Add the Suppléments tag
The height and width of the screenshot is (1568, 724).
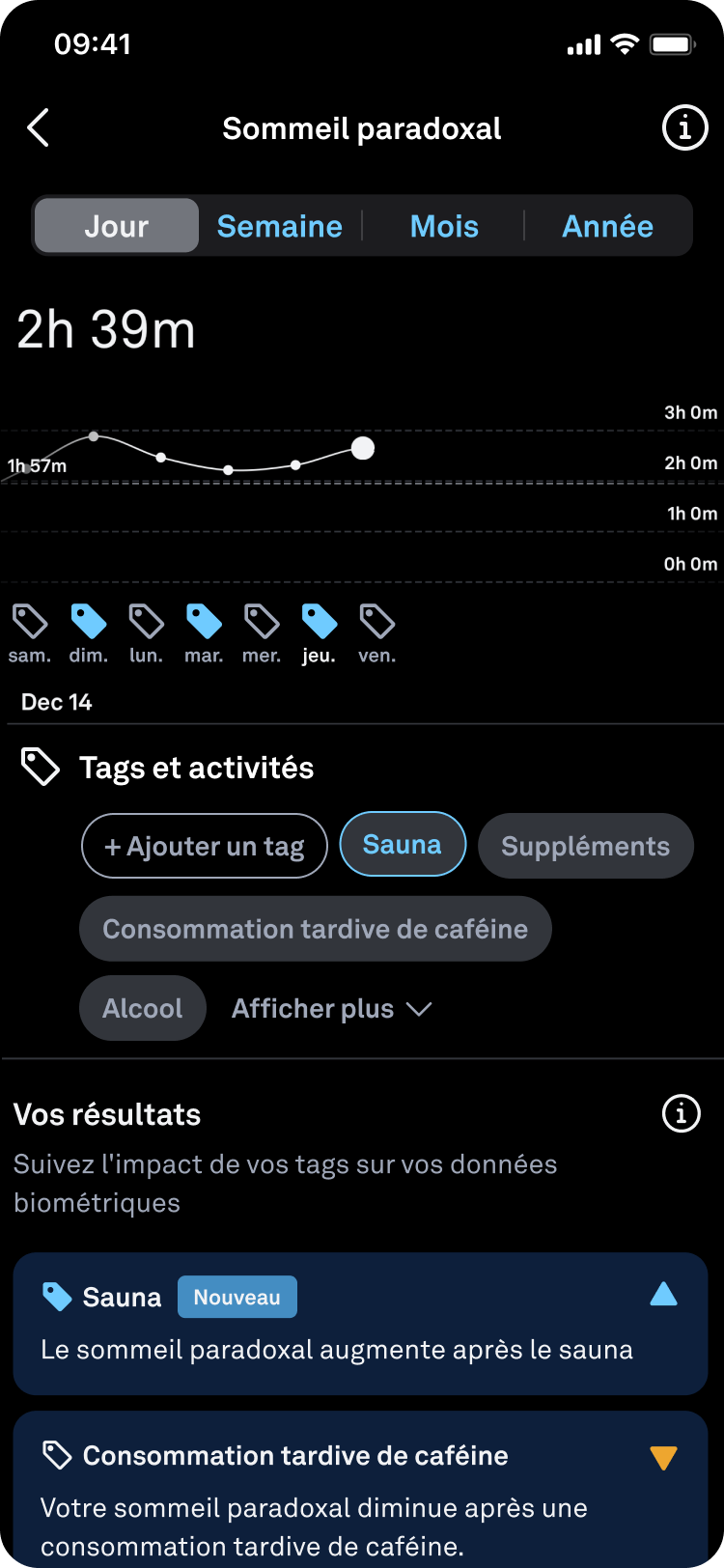(585, 846)
